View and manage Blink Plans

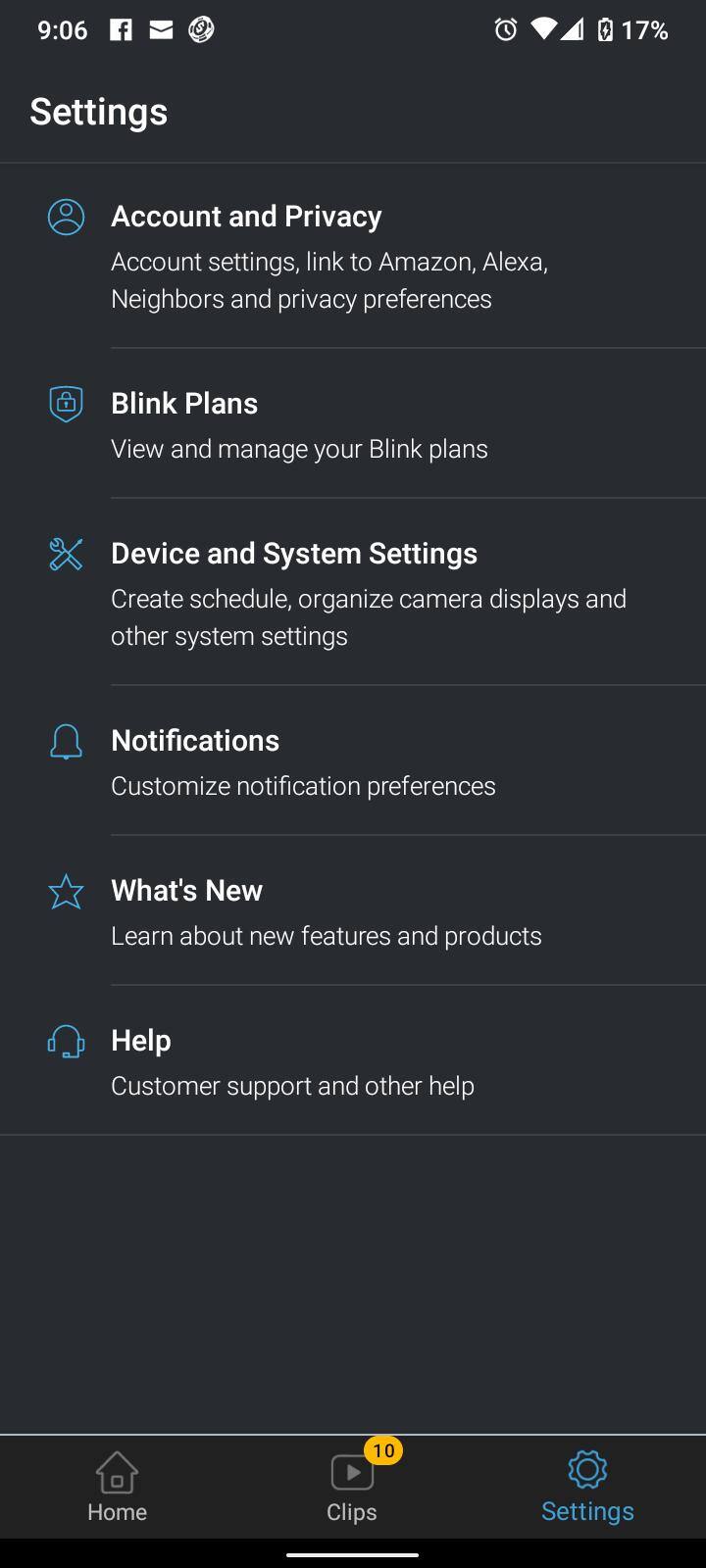click(x=353, y=424)
